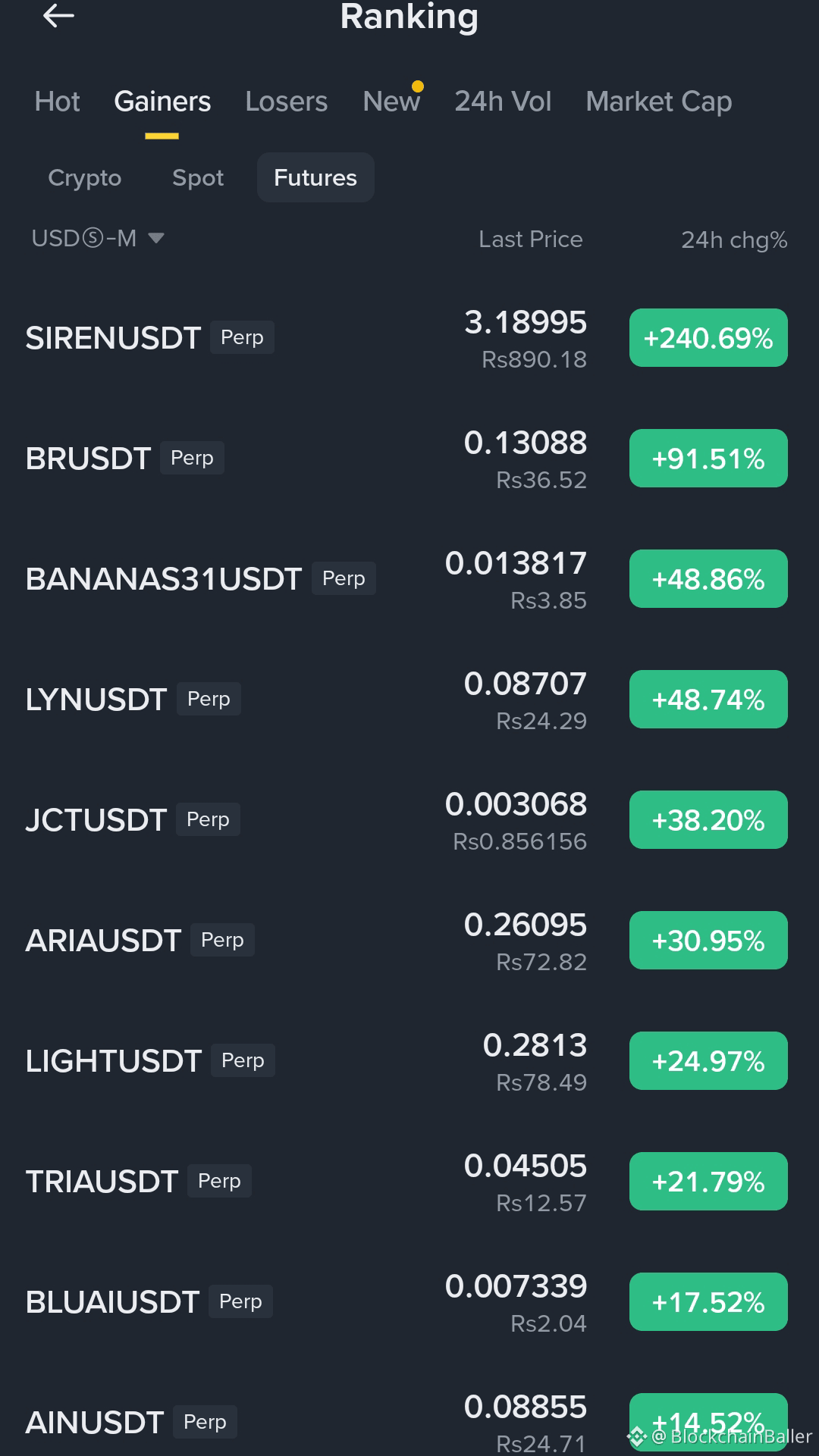Sort using the 24h chg% header
819x1456 pixels.
(x=733, y=239)
